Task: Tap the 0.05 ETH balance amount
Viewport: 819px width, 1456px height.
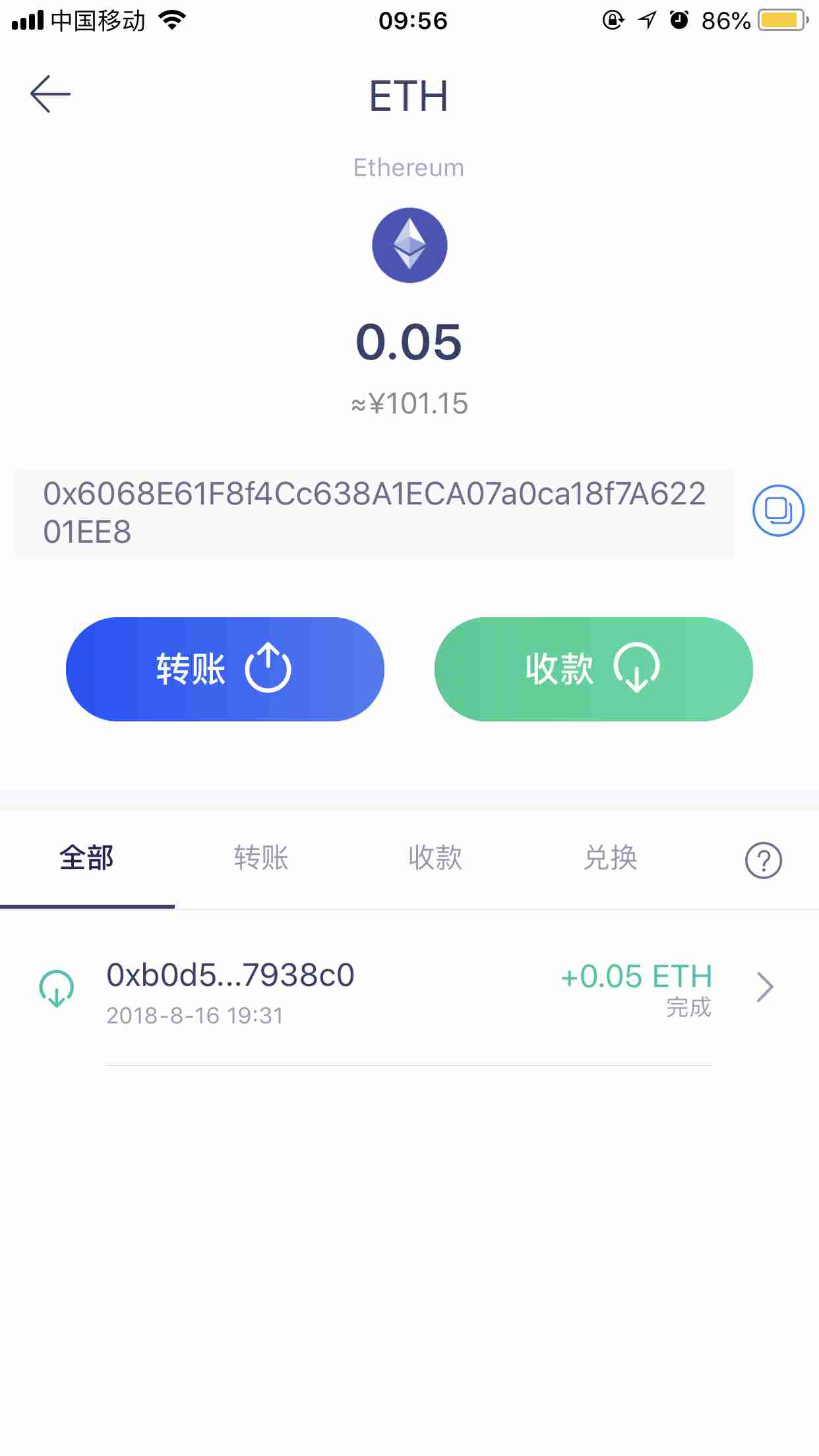Action: point(409,340)
